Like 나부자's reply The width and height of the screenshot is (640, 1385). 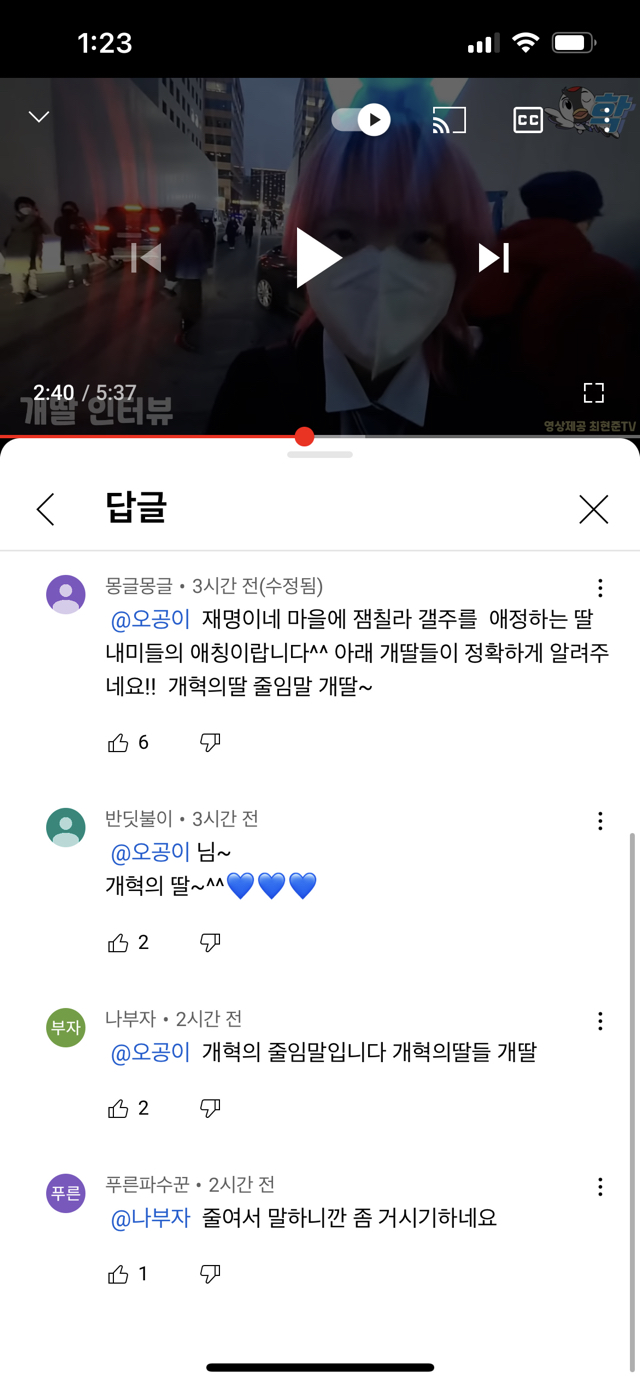pyautogui.click(x=118, y=1108)
